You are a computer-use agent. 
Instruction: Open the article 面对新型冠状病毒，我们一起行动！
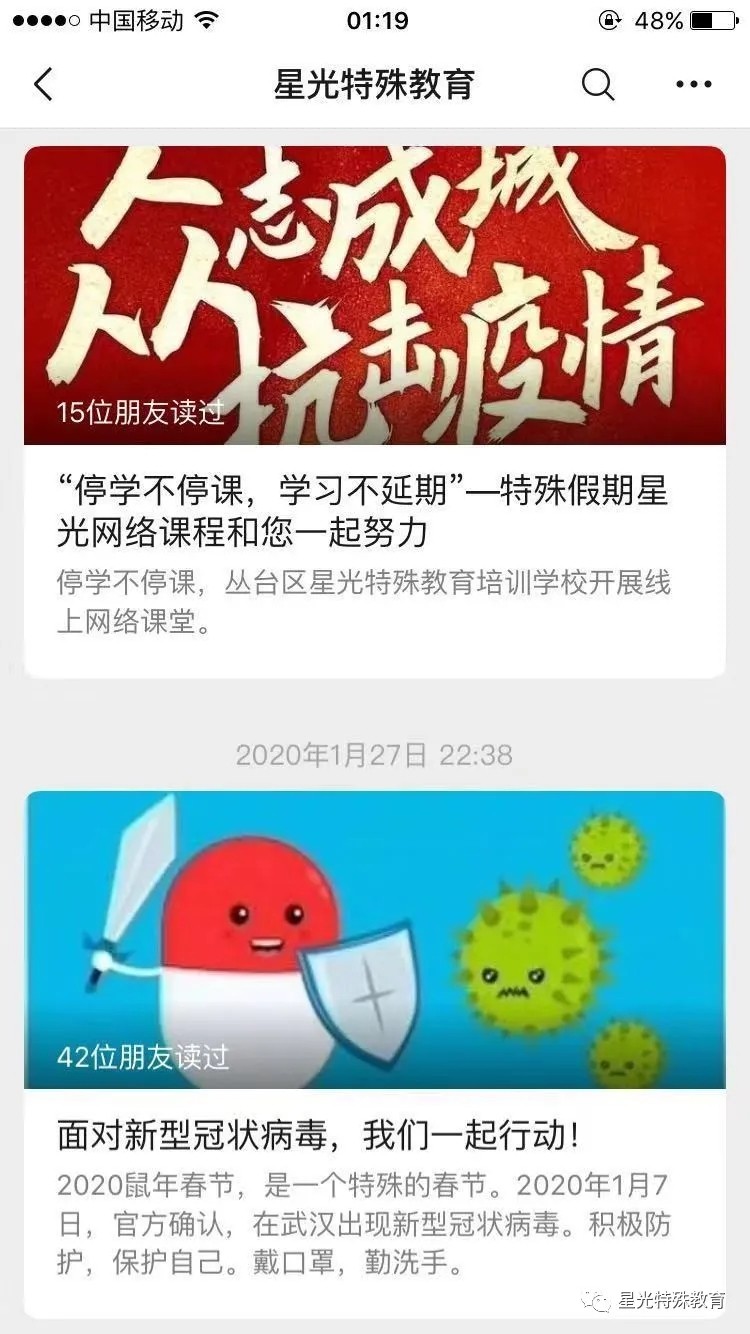point(320,1135)
